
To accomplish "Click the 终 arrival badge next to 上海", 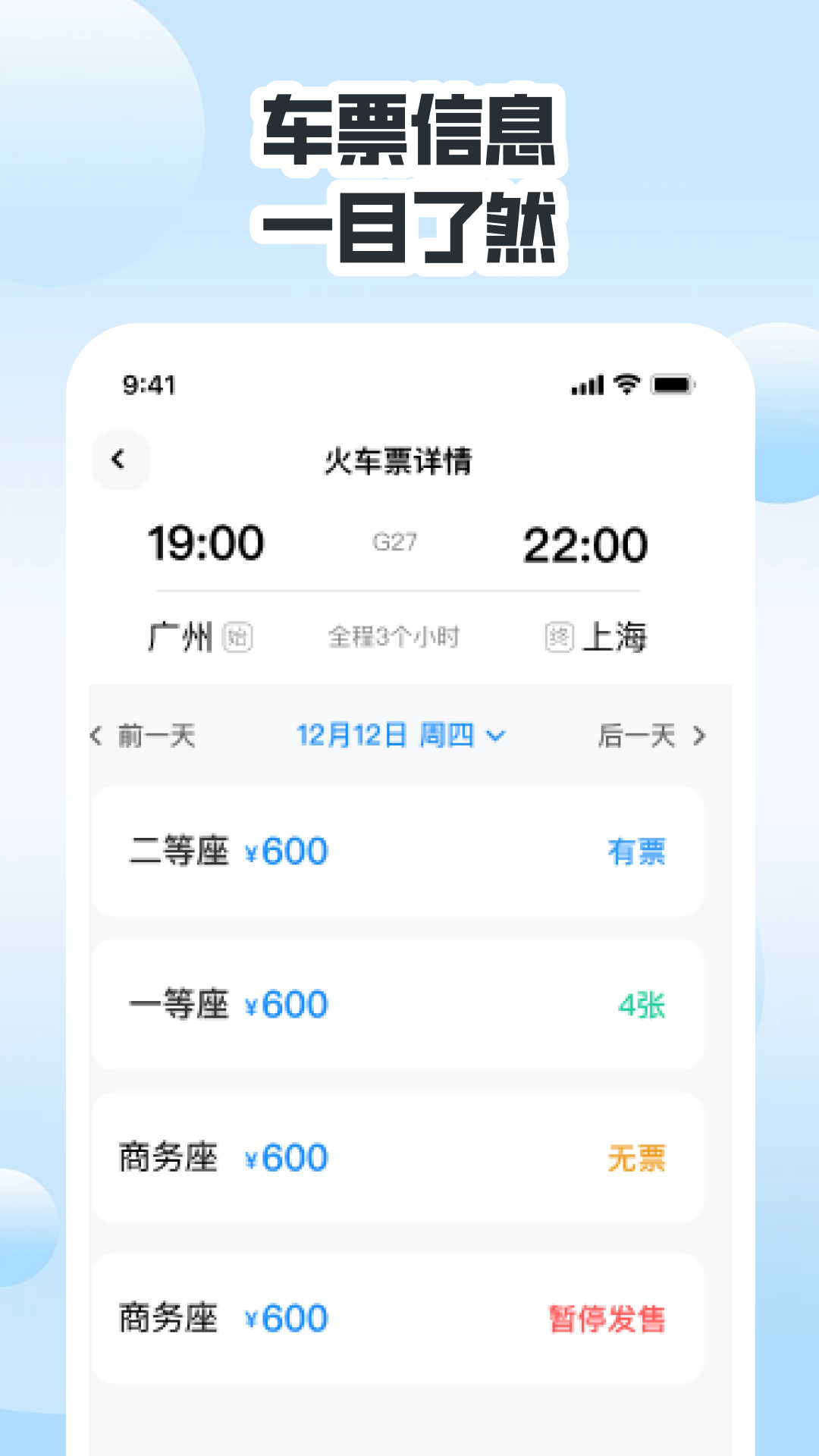I will (559, 638).
